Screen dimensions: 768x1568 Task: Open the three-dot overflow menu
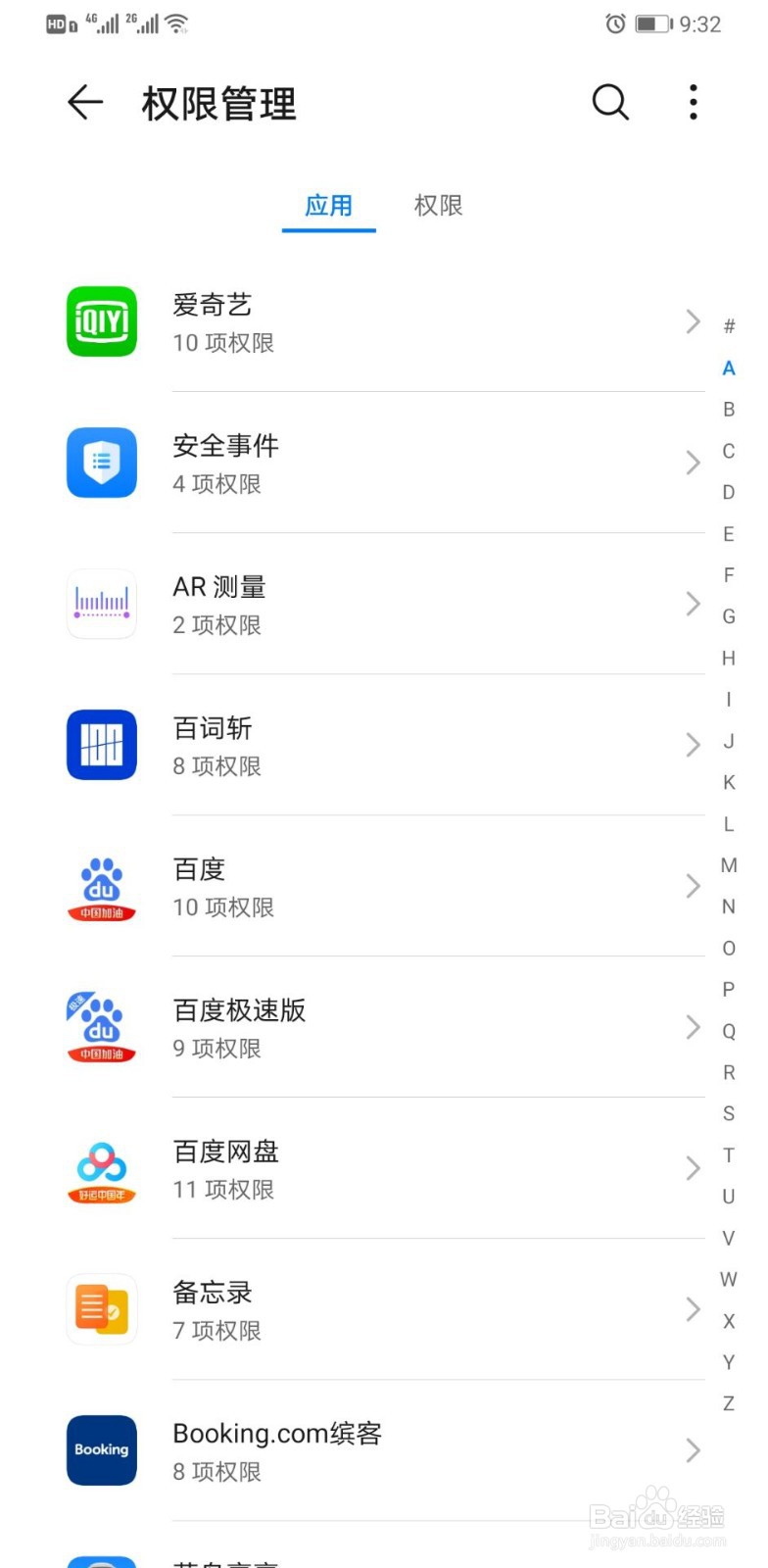coord(694,102)
